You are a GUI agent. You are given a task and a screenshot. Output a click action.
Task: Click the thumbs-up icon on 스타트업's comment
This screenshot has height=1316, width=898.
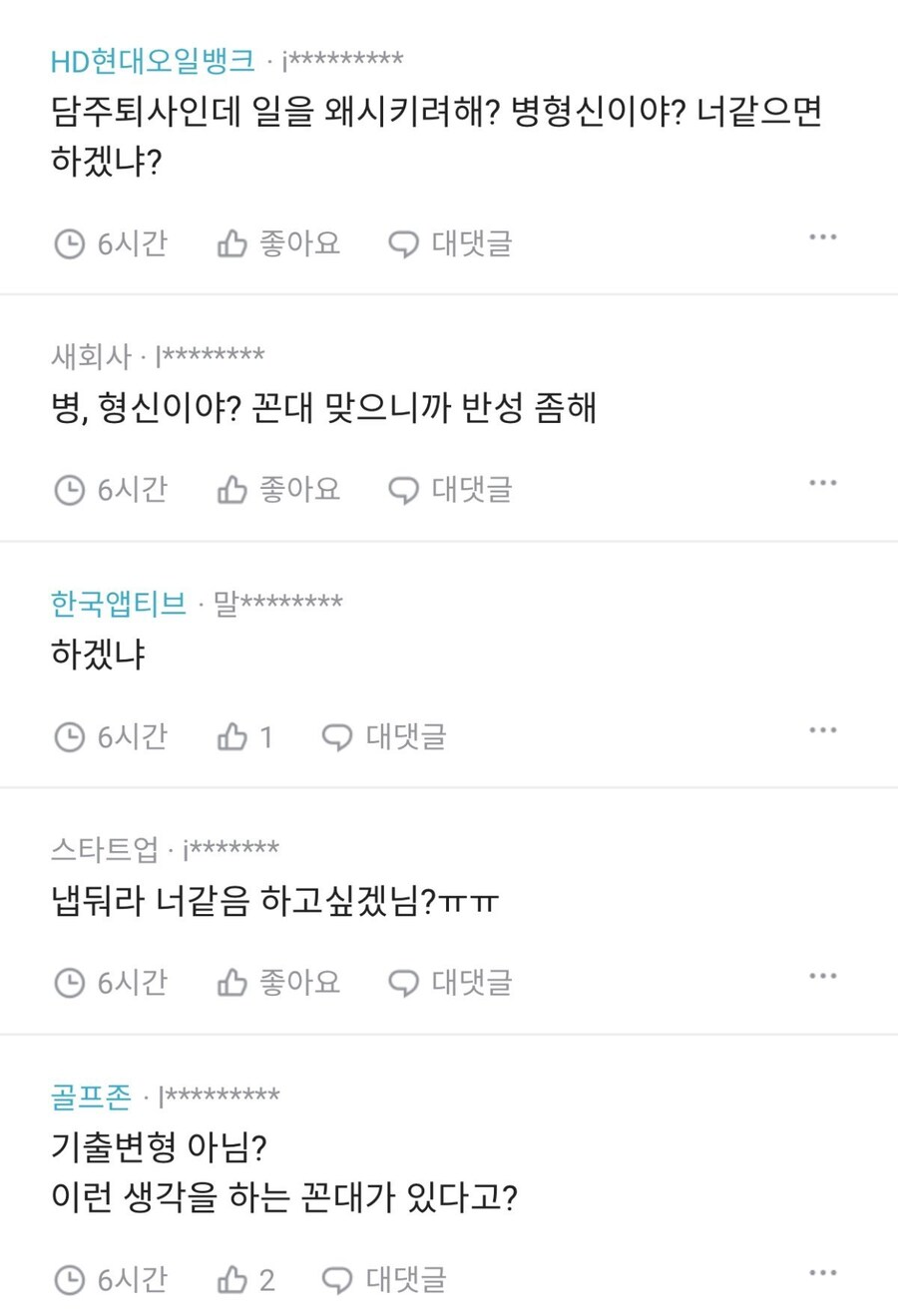coord(231,983)
